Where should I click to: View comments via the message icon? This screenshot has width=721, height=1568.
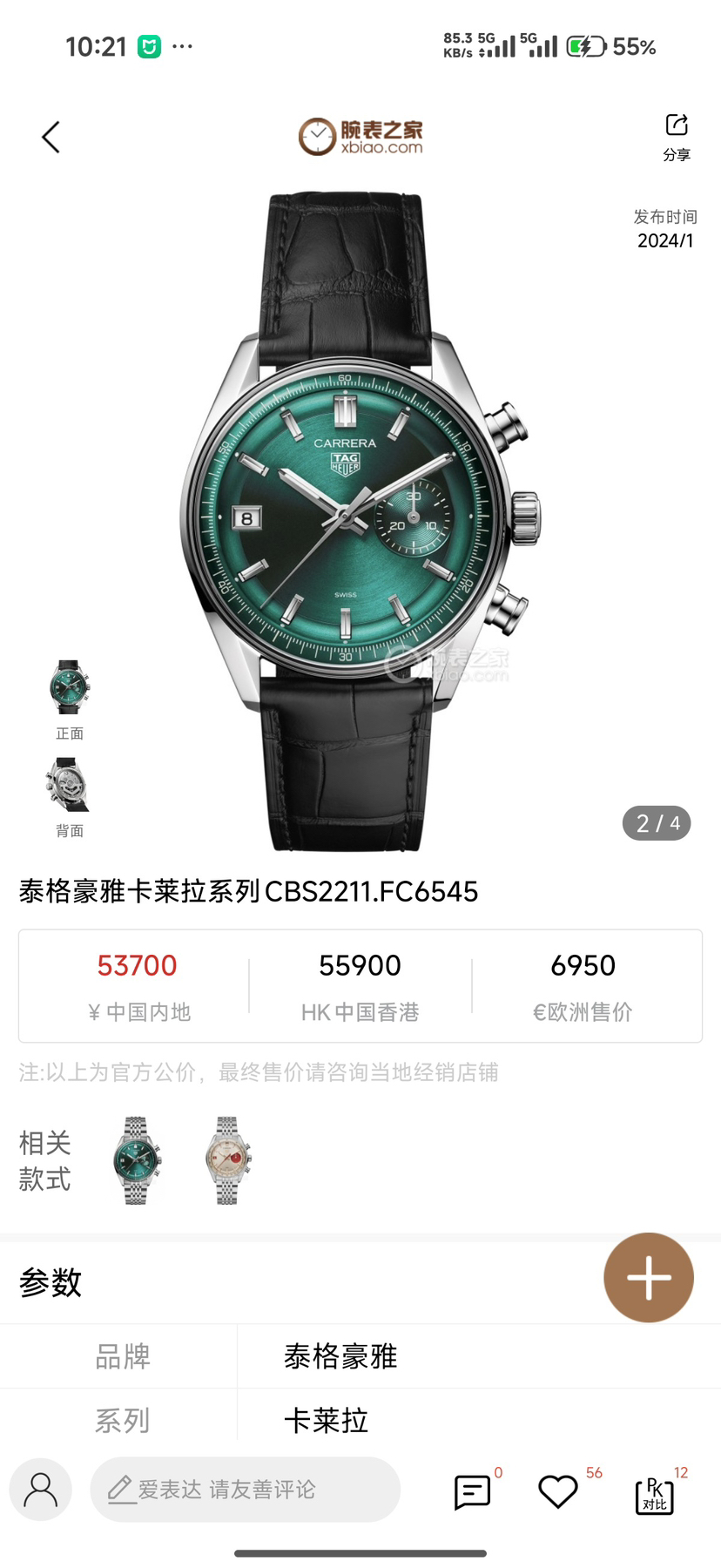point(472,1491)
